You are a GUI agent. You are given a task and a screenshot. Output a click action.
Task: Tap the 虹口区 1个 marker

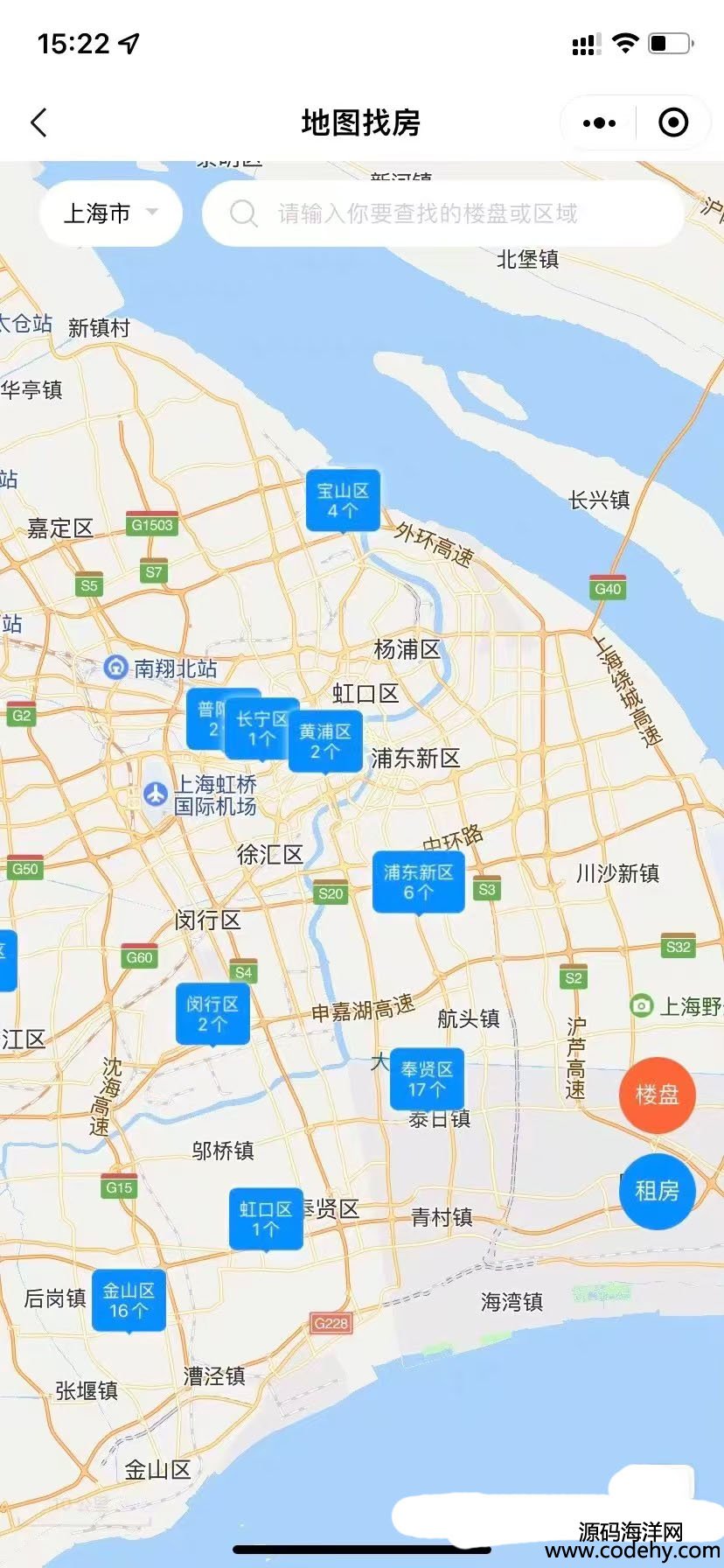266,1219
